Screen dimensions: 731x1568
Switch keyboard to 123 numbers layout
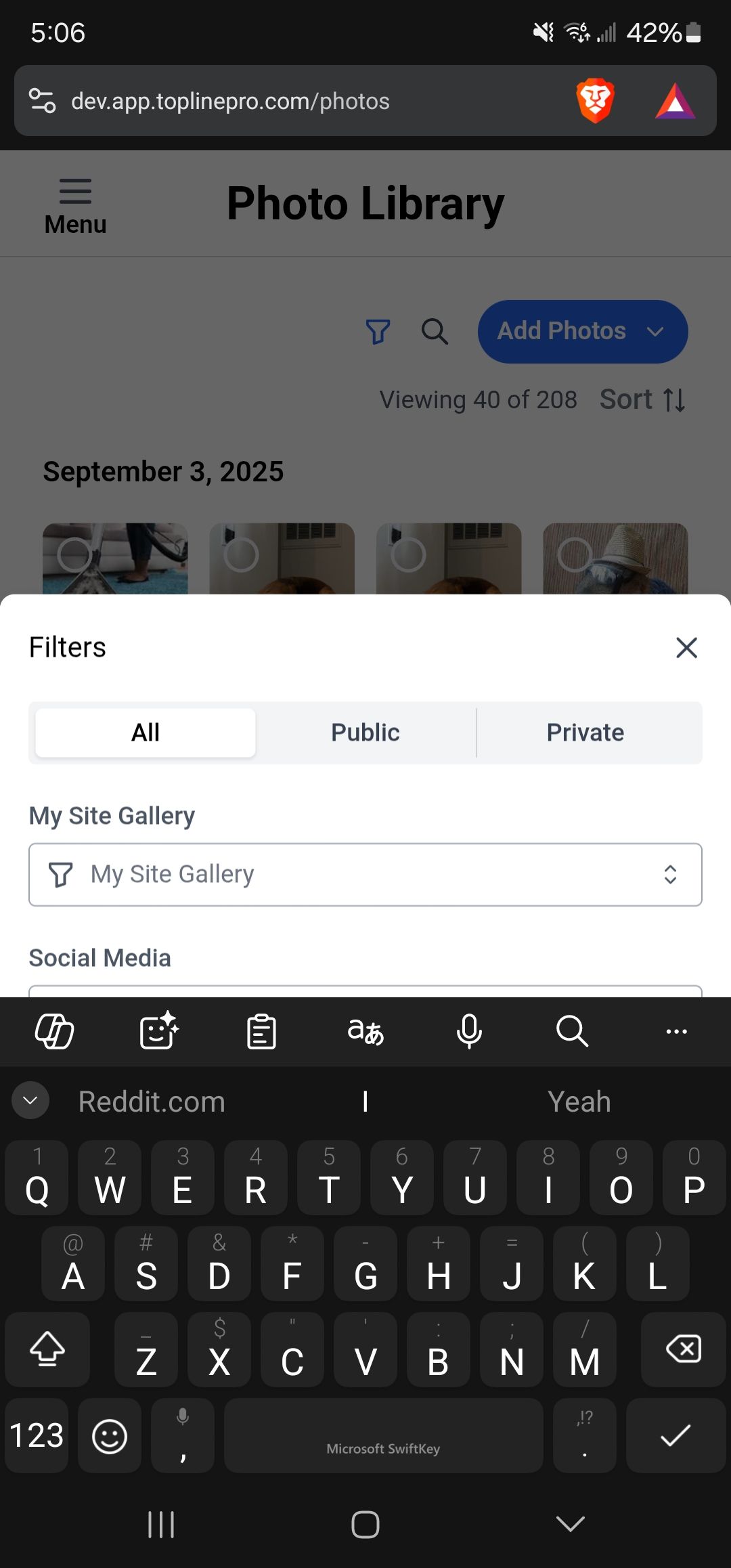pyautogui.click(x=37, y=1435)
